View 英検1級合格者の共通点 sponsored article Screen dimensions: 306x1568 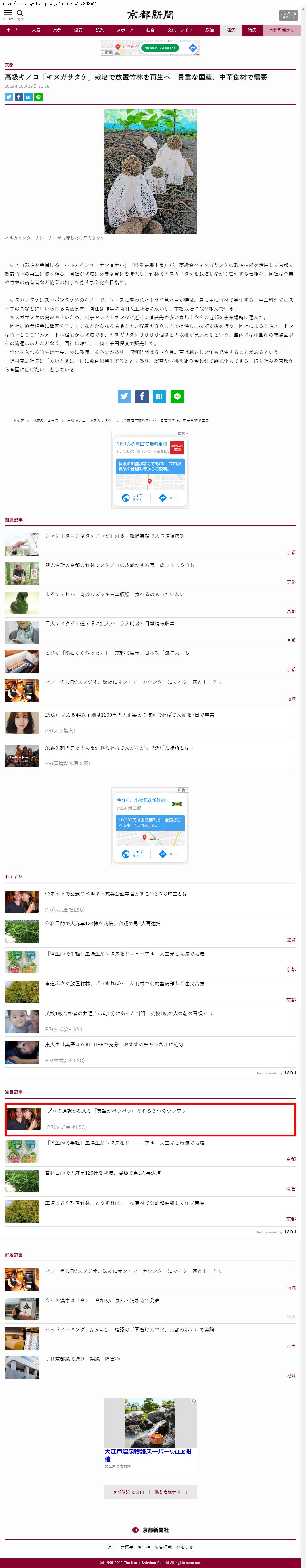coord(129,1013)
